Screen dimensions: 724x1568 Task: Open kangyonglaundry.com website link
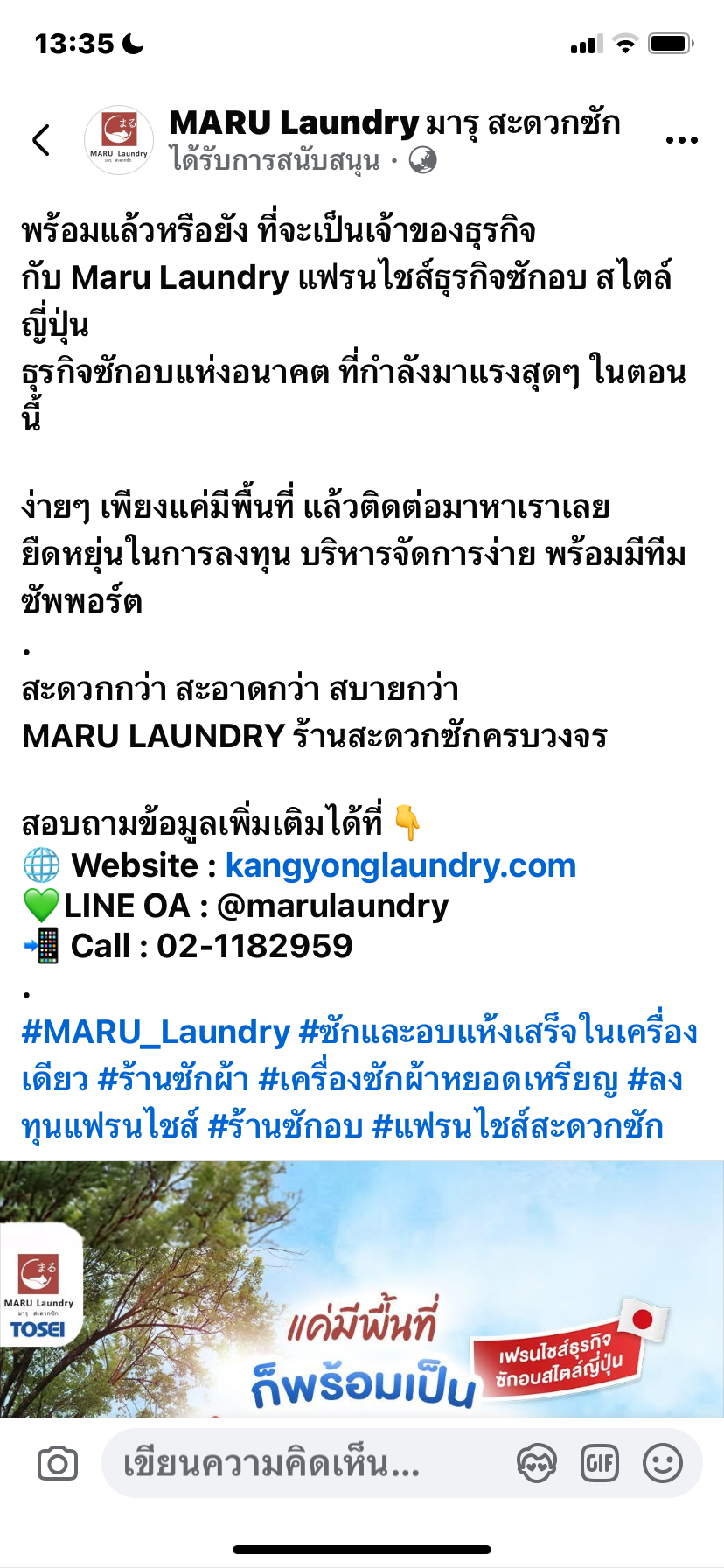click(x=400, y=865)
